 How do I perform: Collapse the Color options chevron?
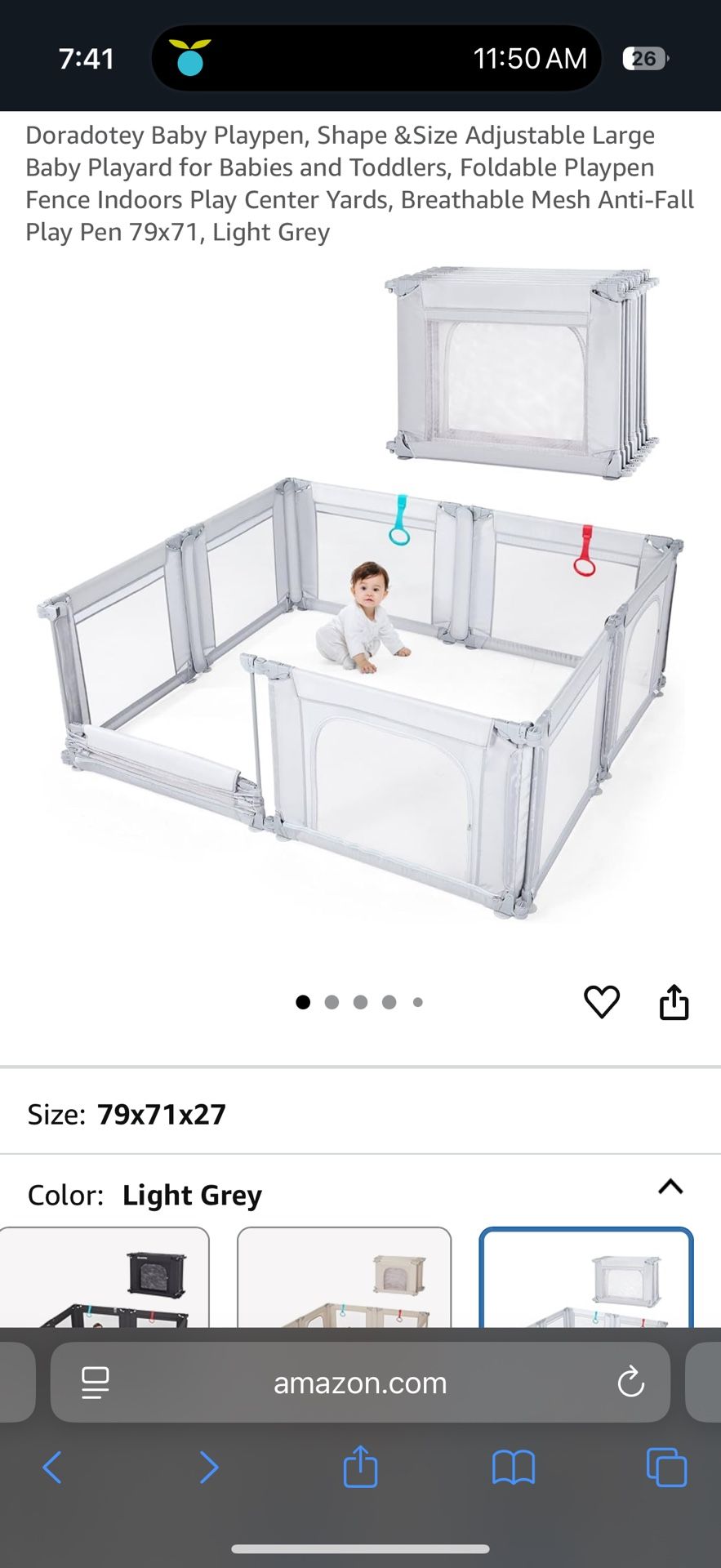click(x=670, y=1187)
